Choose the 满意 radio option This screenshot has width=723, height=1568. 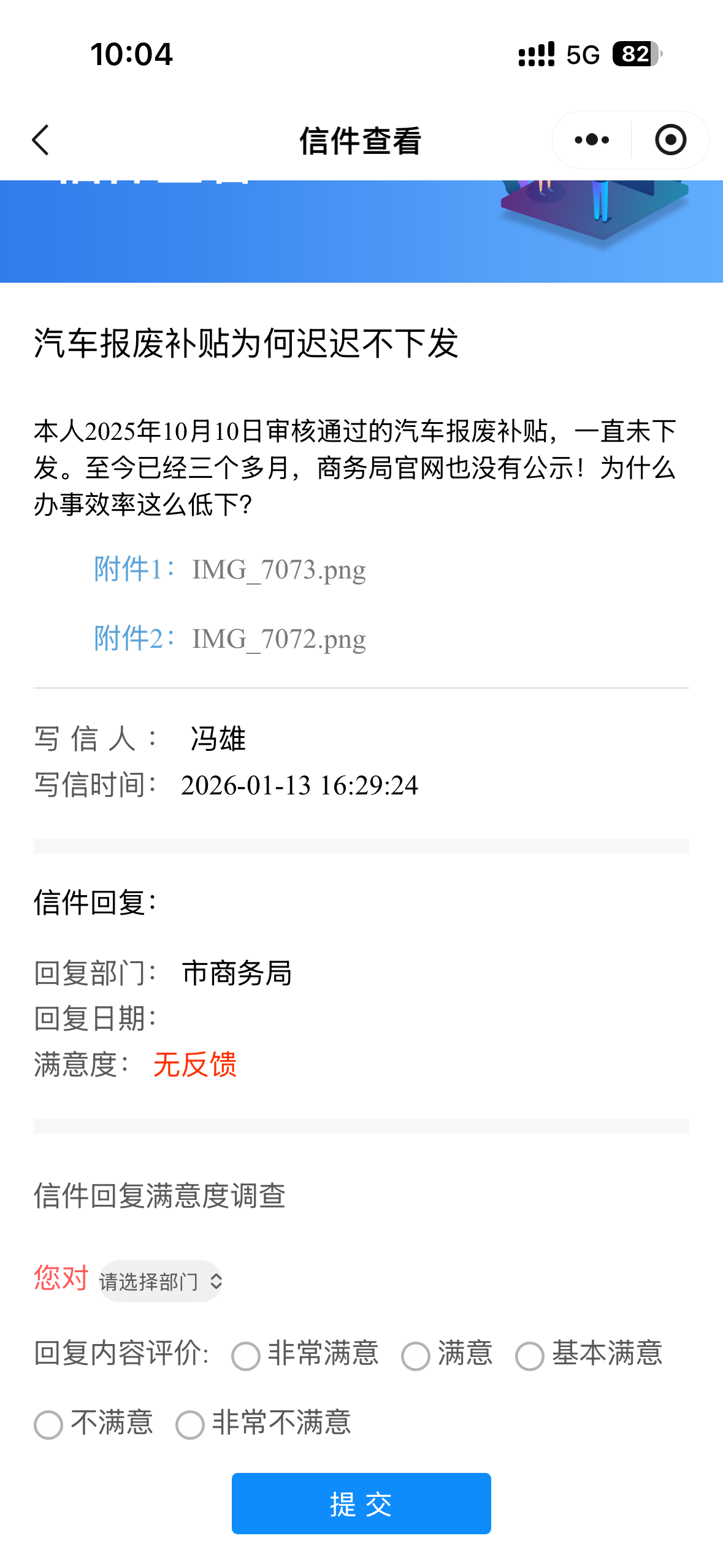pyautogui.click(x=416, y=1356)
